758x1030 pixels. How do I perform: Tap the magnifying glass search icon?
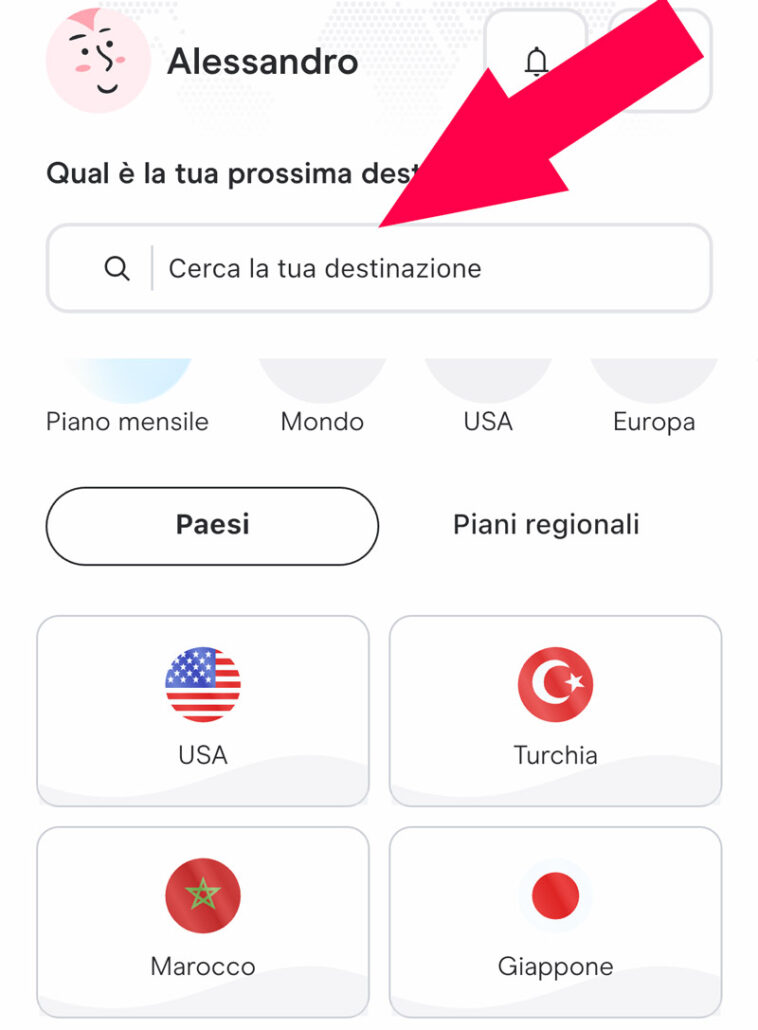pyautogui.click(x=116, y=267)
